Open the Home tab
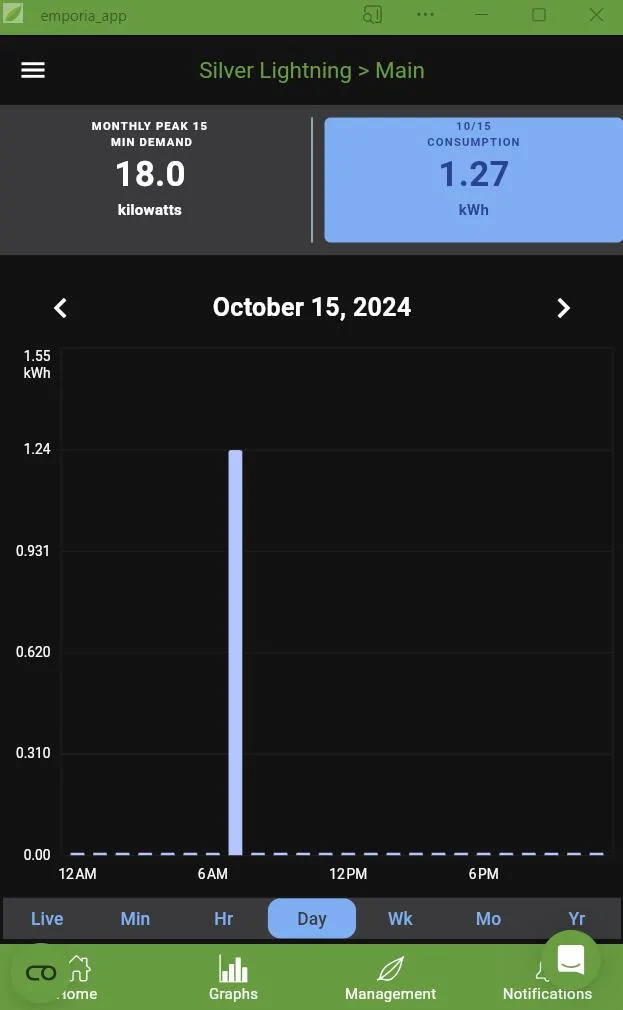623x1010 pixels. 78,978
